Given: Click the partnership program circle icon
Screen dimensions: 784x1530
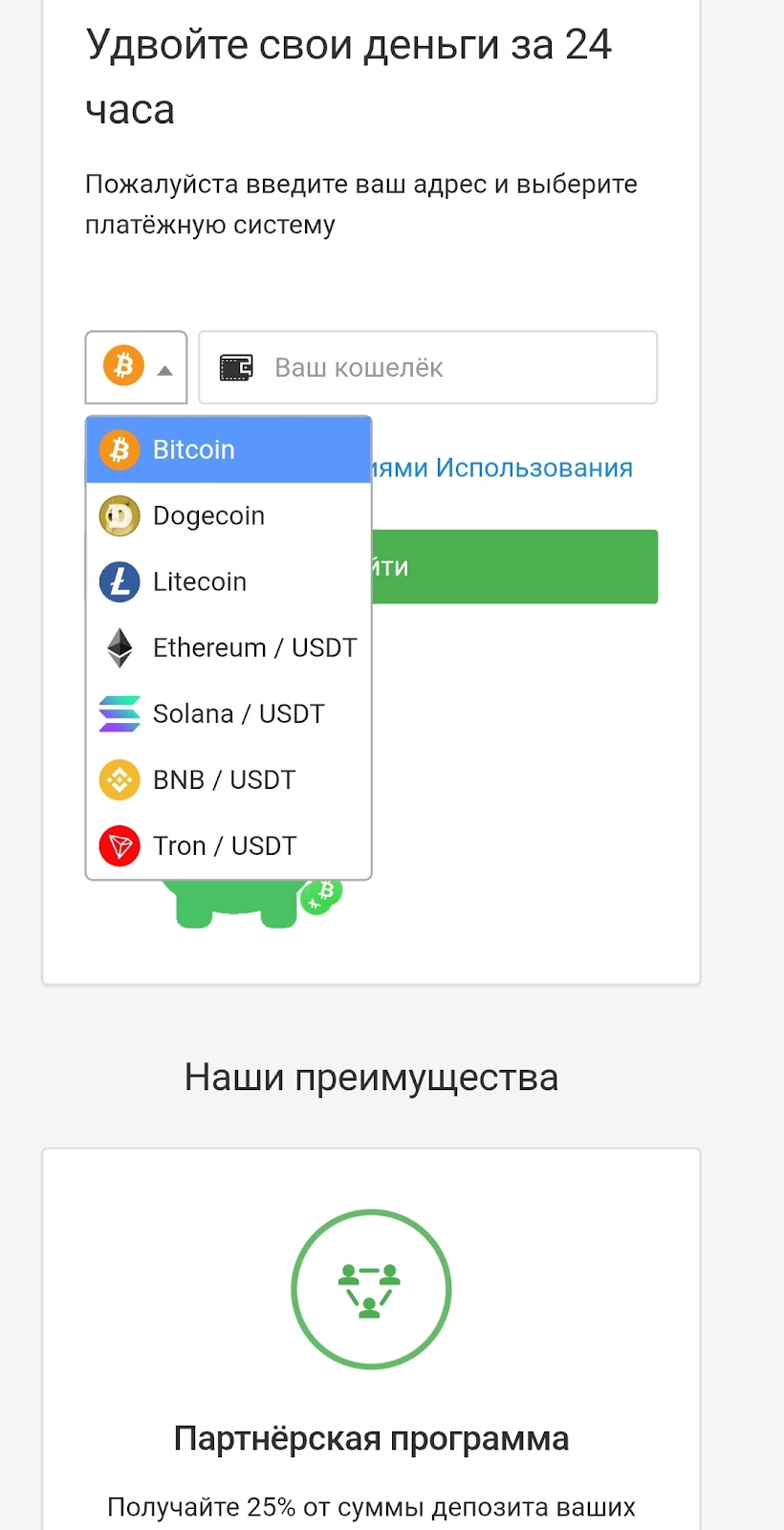Looking at the screenshot, I should [371, 1289].
